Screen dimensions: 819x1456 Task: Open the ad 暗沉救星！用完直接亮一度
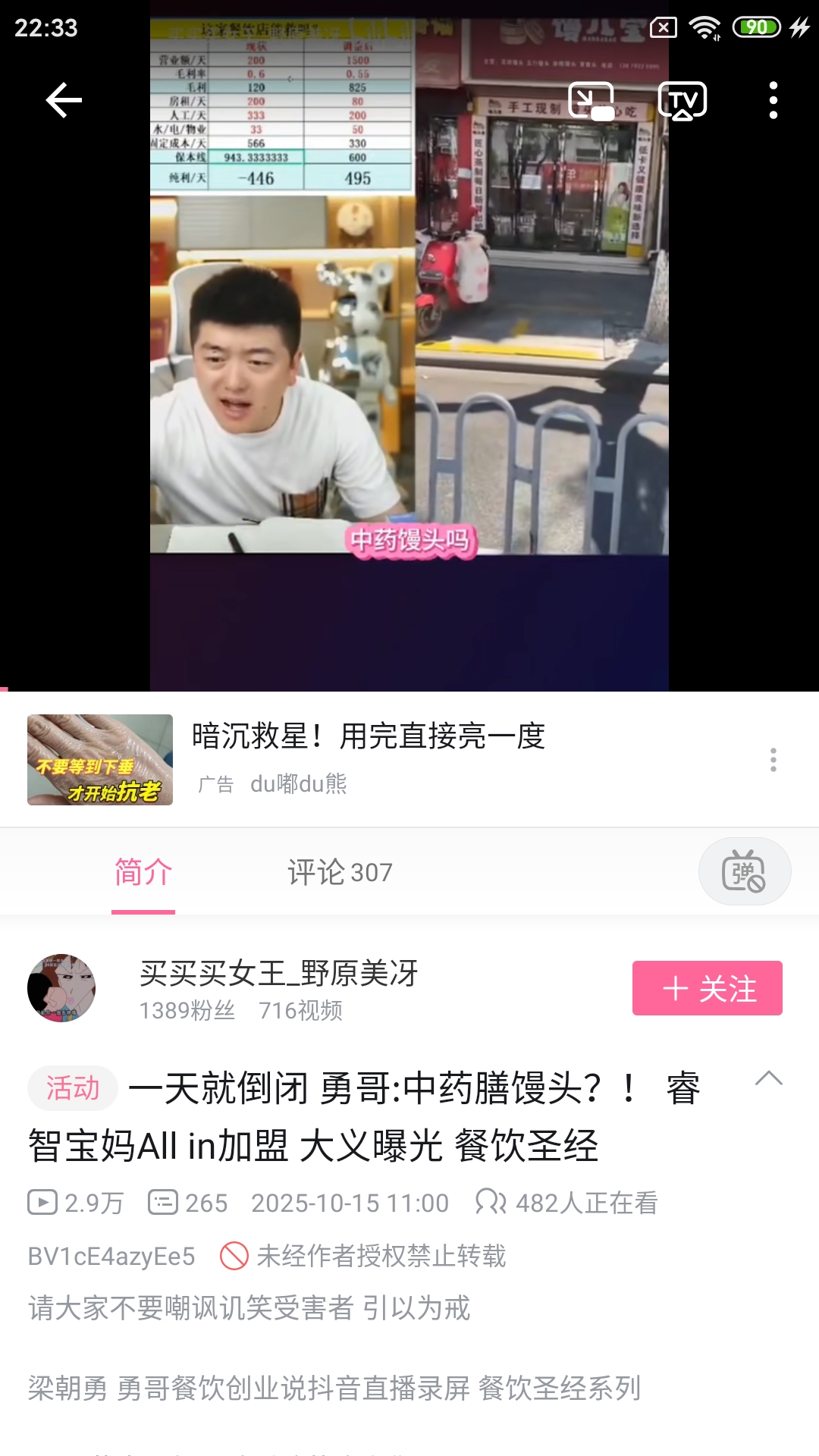tap(368, 736)
